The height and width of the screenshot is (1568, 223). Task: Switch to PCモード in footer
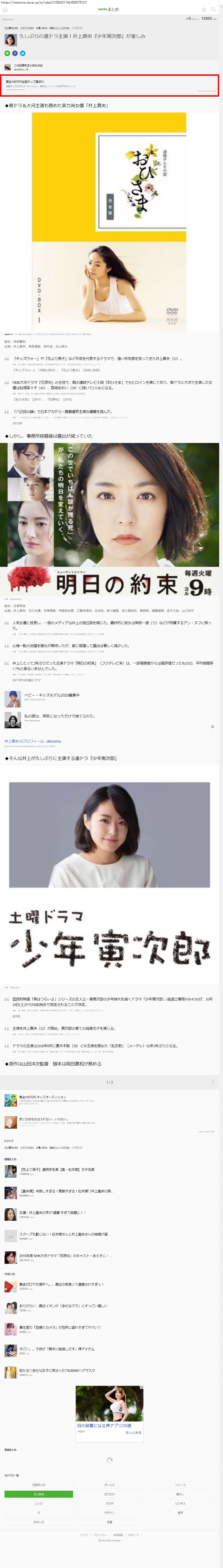[133, 1535]
